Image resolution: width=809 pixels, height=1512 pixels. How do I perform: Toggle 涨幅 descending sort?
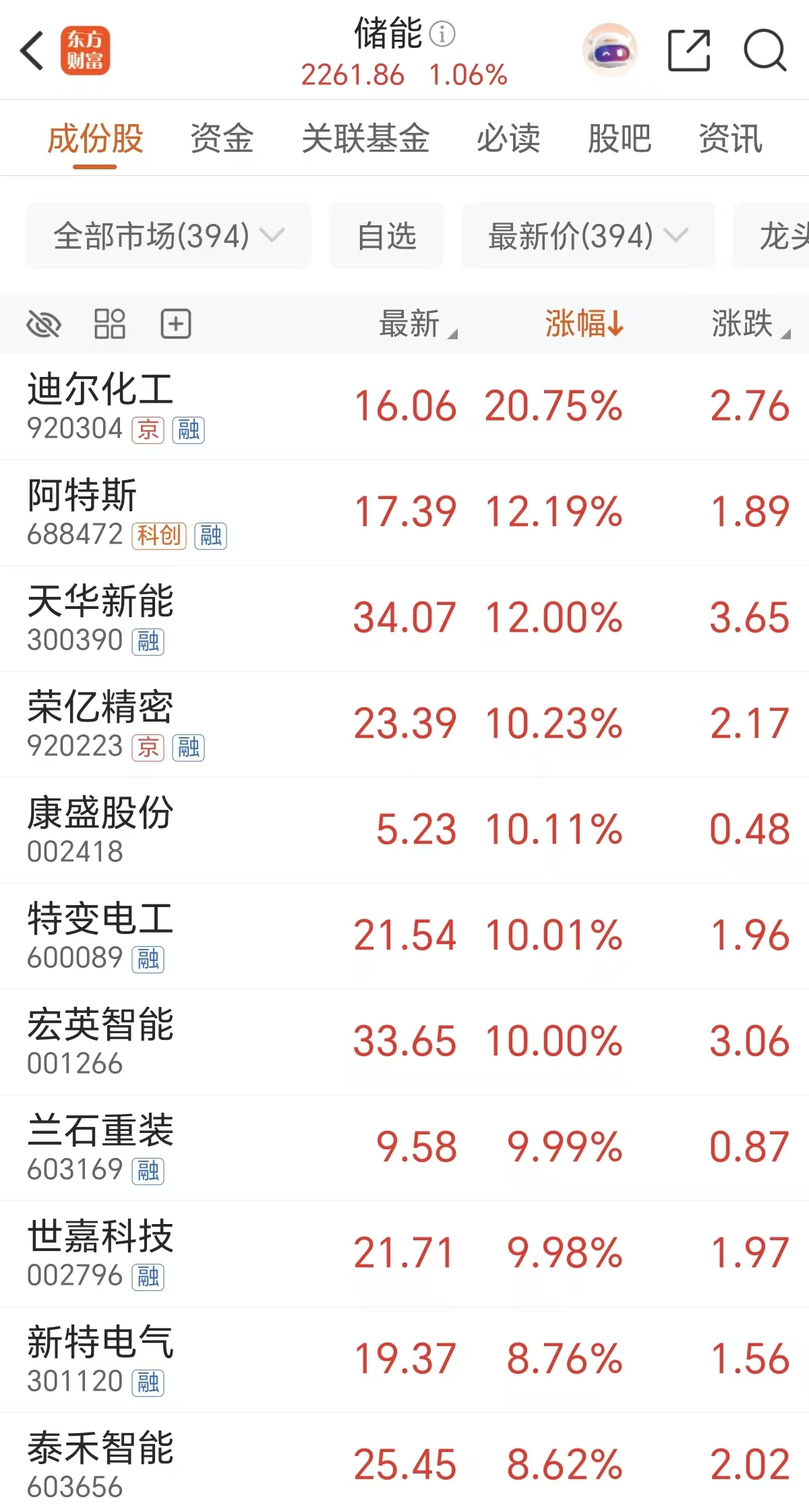(x=584, y=324)
